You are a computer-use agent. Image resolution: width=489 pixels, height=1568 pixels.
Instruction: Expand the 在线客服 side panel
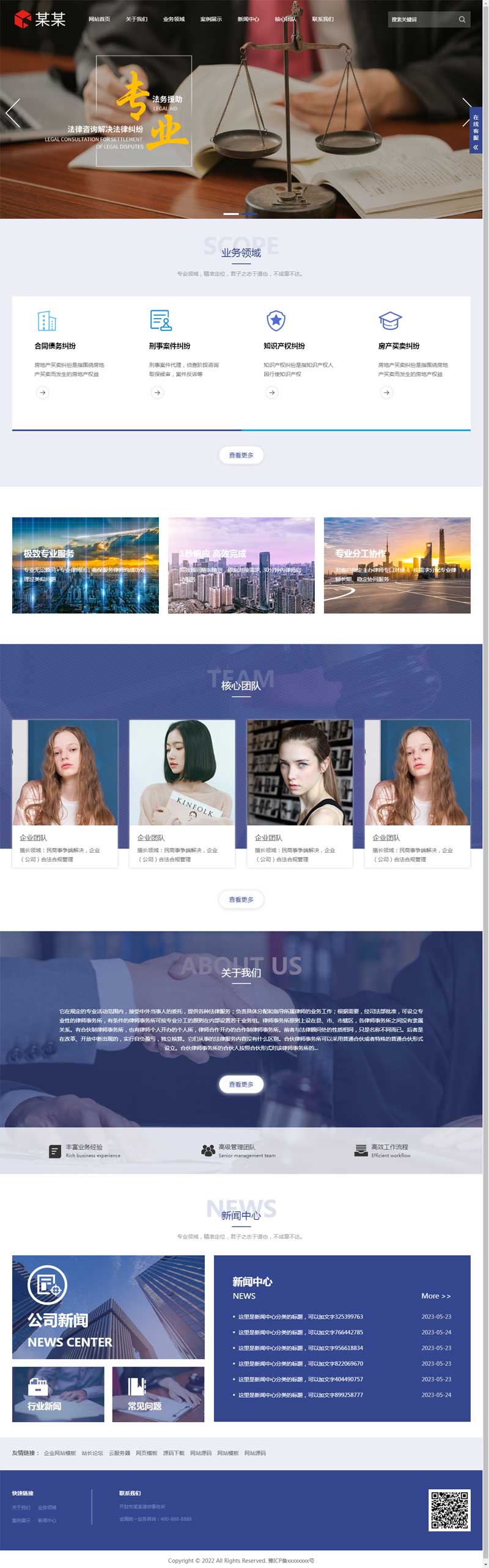click(x=476, y=130)
